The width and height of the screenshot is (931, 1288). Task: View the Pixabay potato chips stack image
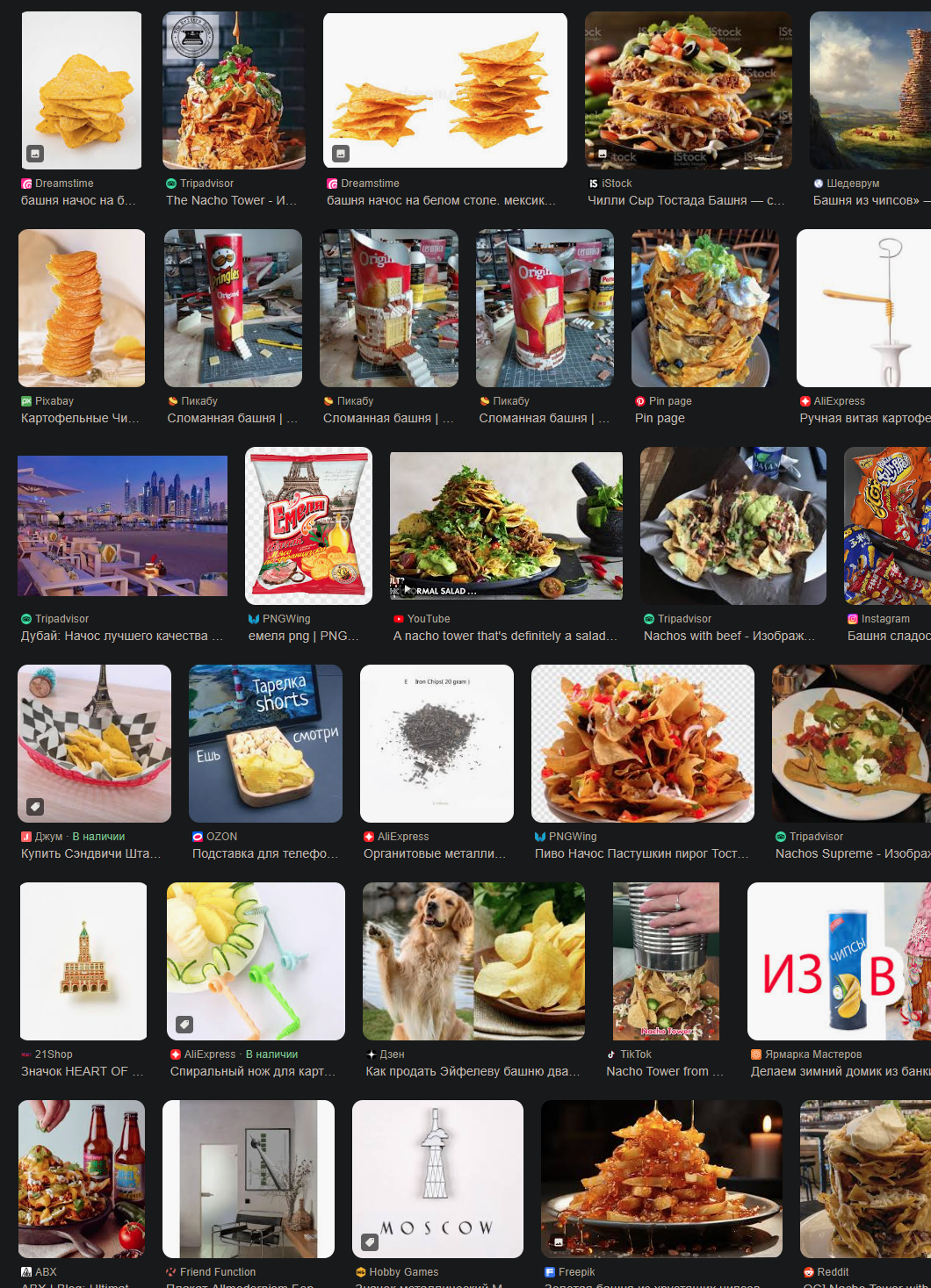tap(82, 308)
